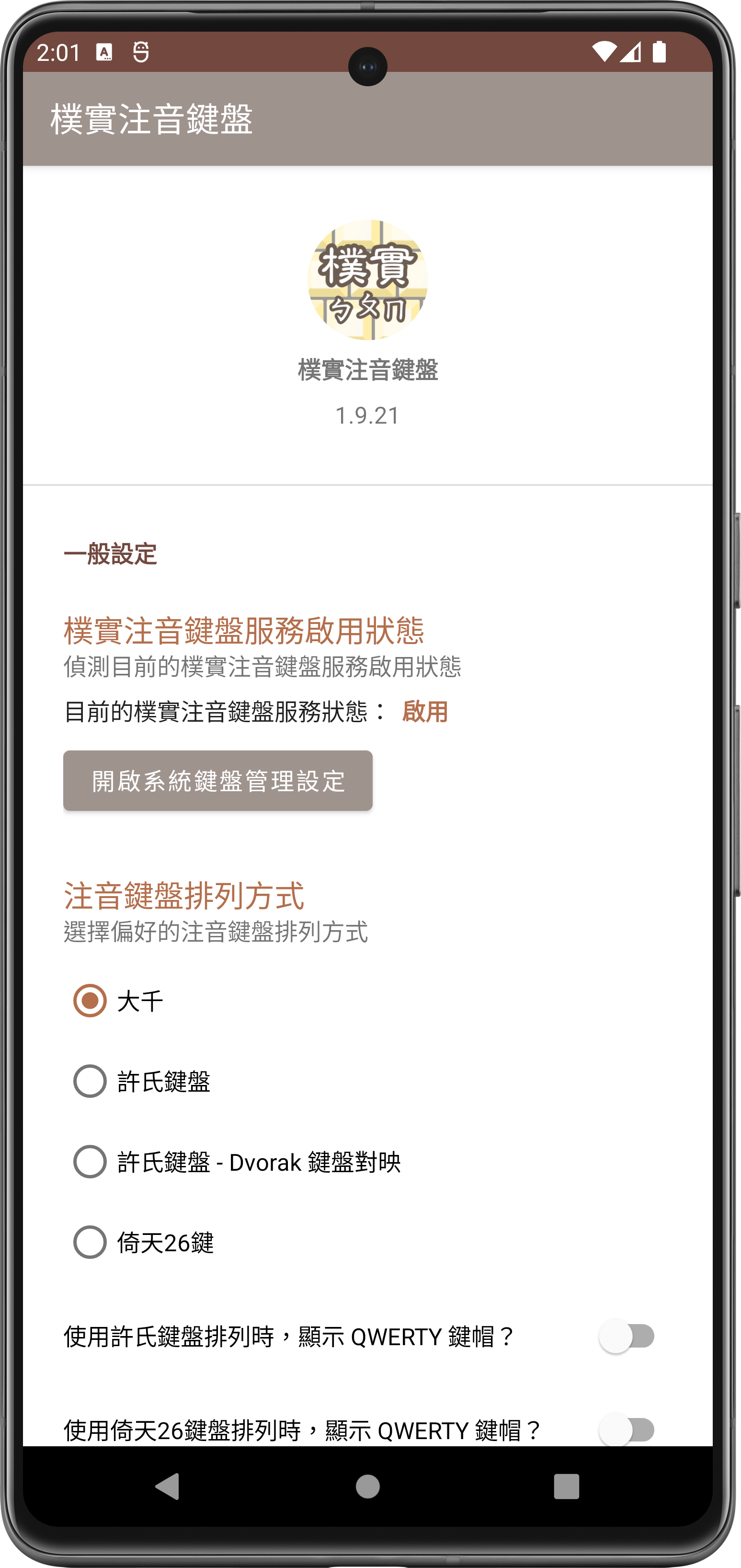Screen dimensions: 741x1568
Task: Choose the 許氏鍵盤 layout option
Action: [x=90, y=1081]
